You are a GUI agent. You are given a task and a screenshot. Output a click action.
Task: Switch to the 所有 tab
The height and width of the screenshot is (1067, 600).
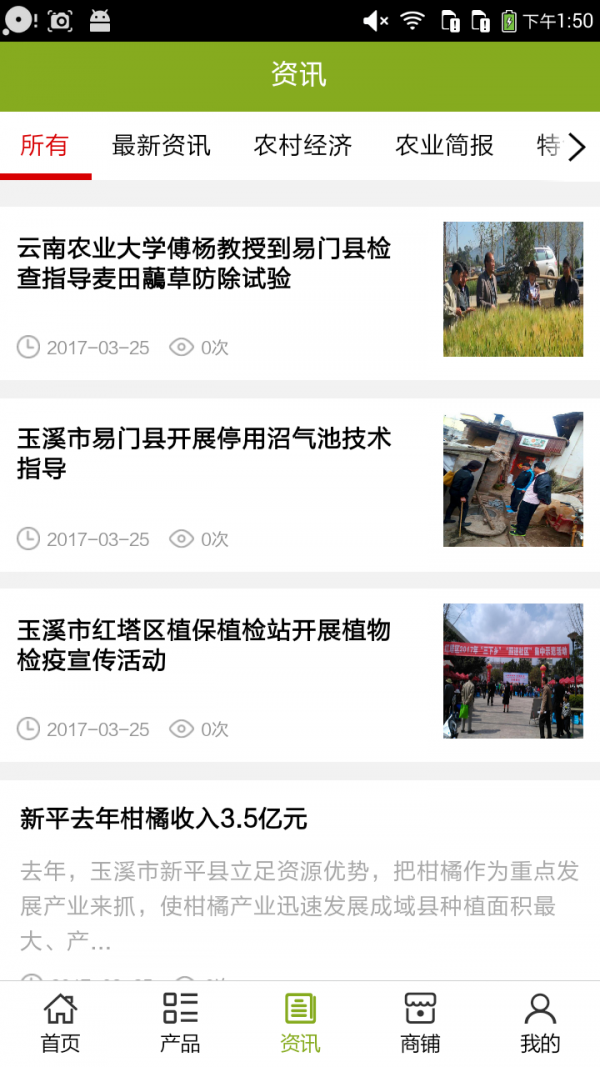45,146
